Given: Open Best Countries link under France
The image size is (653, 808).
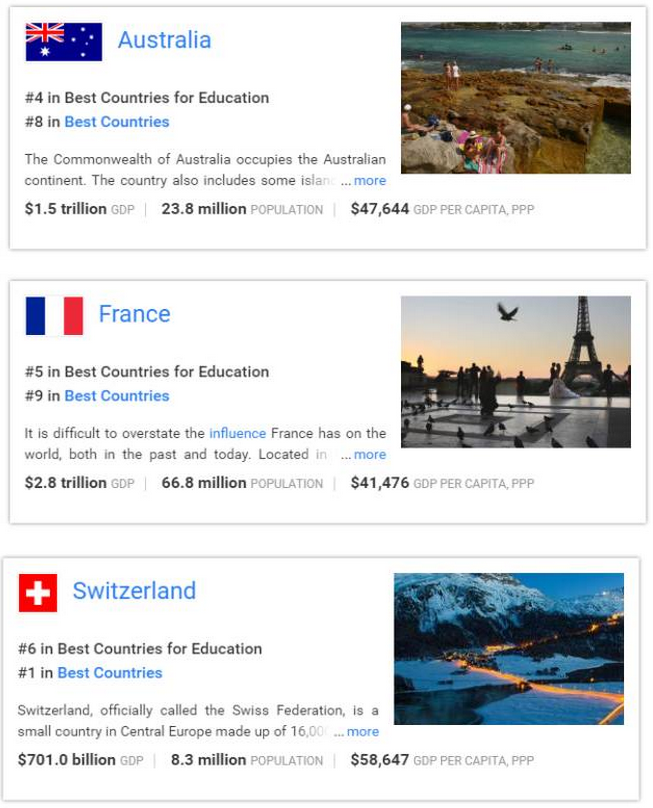Looking at the screenshot, I should pyautogui.click(x=117, y=396).
